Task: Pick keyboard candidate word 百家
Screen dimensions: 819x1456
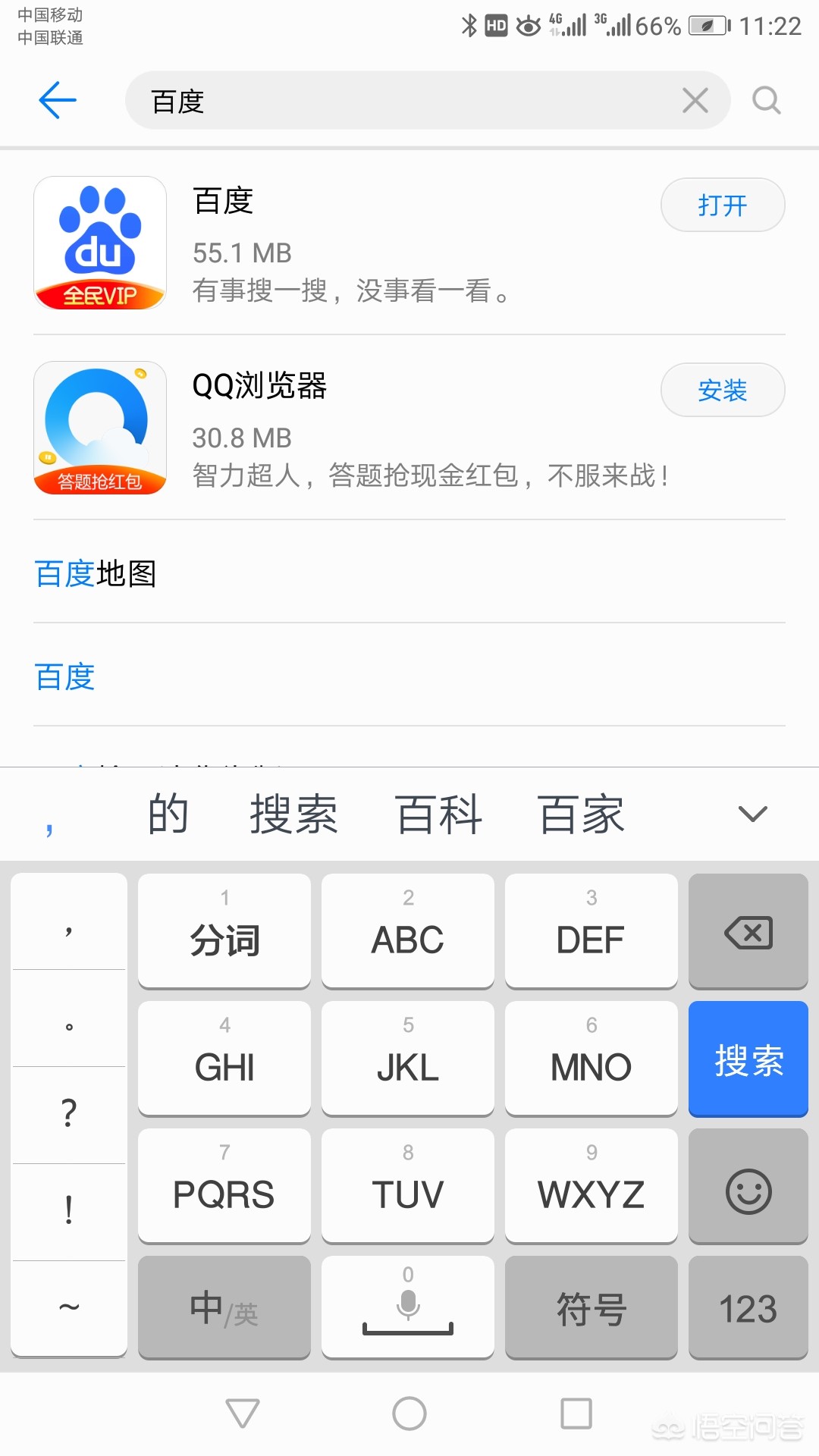Action: pyautogui.click(x=581, y=814)
